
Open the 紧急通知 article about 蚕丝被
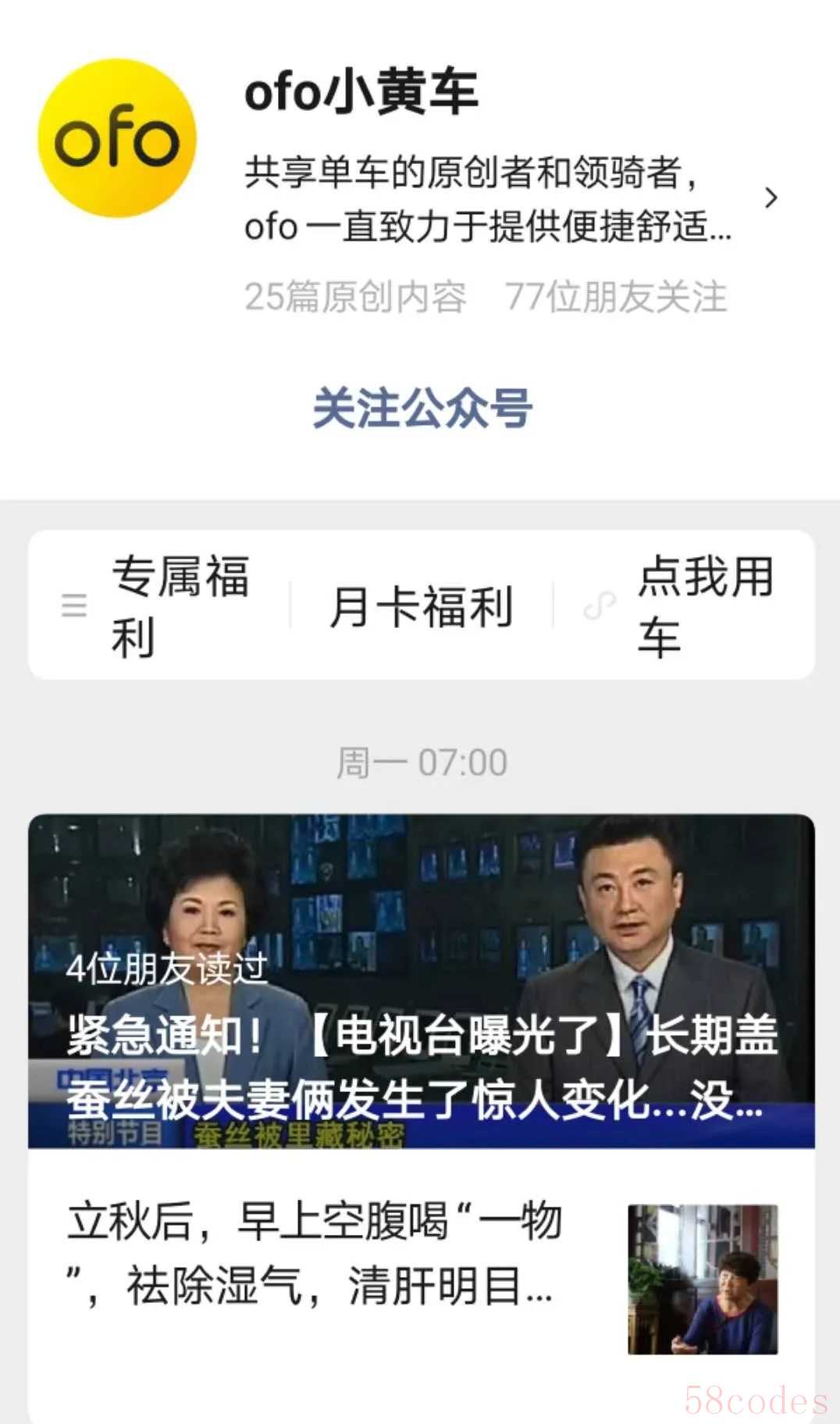tap(422, 981)
